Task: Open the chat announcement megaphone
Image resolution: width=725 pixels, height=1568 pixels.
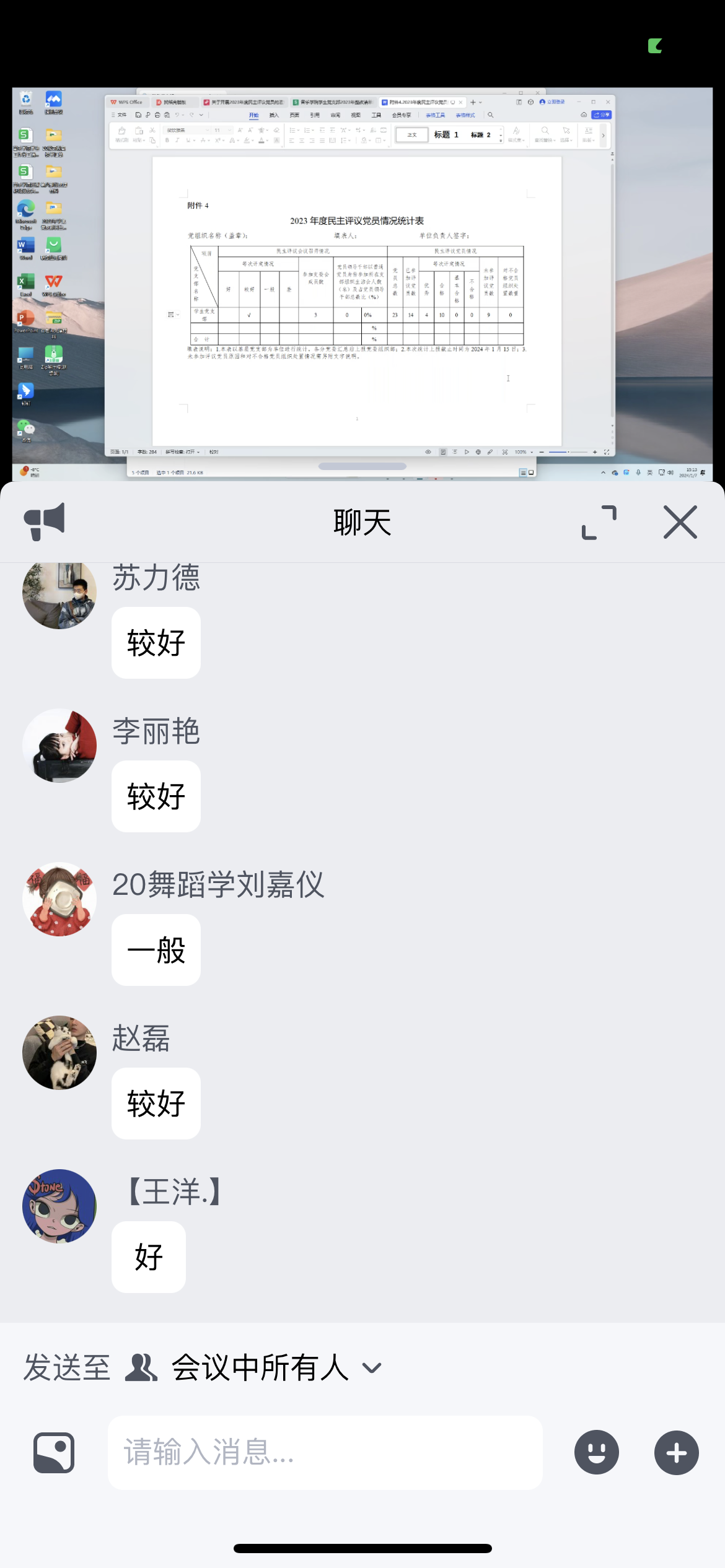Action: (44, 521)
